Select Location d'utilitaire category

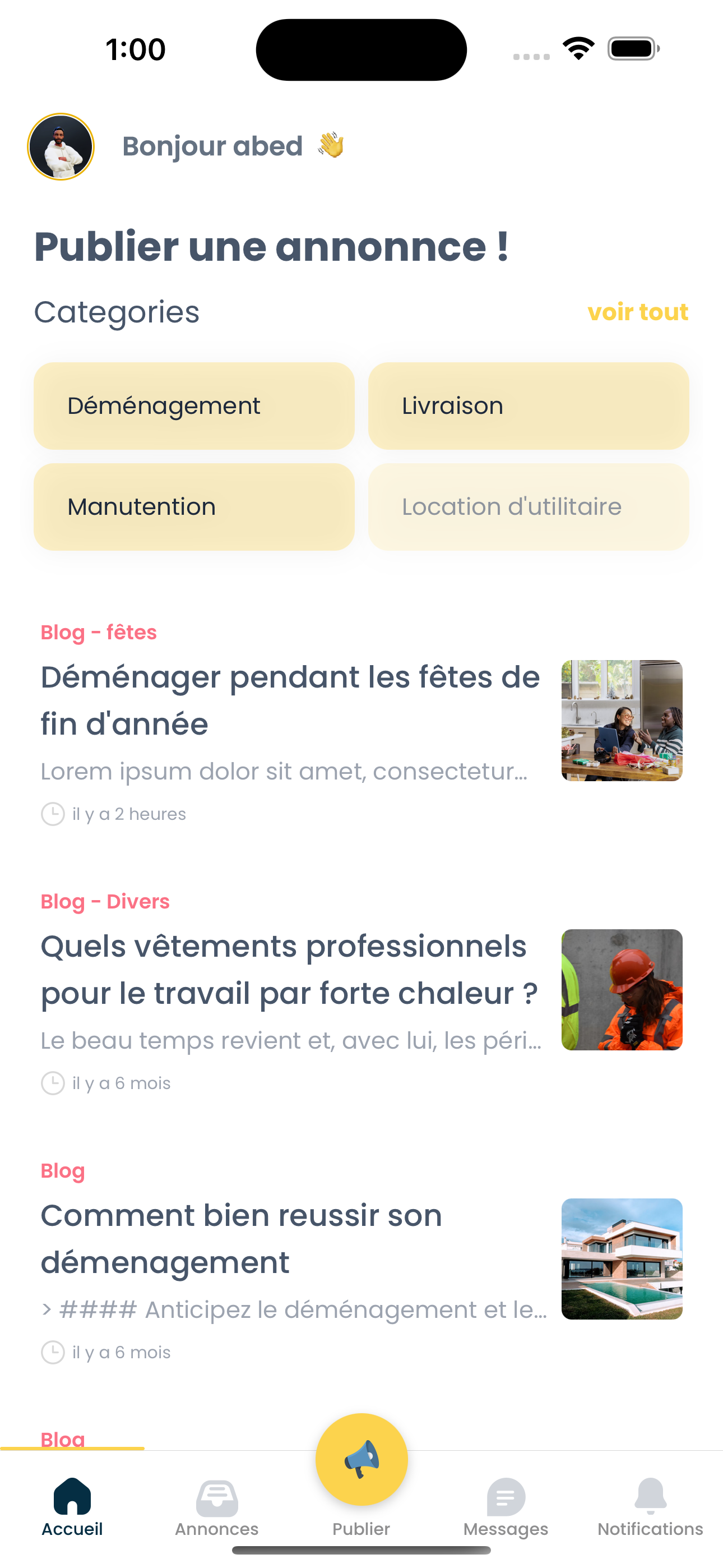point(529,507)
